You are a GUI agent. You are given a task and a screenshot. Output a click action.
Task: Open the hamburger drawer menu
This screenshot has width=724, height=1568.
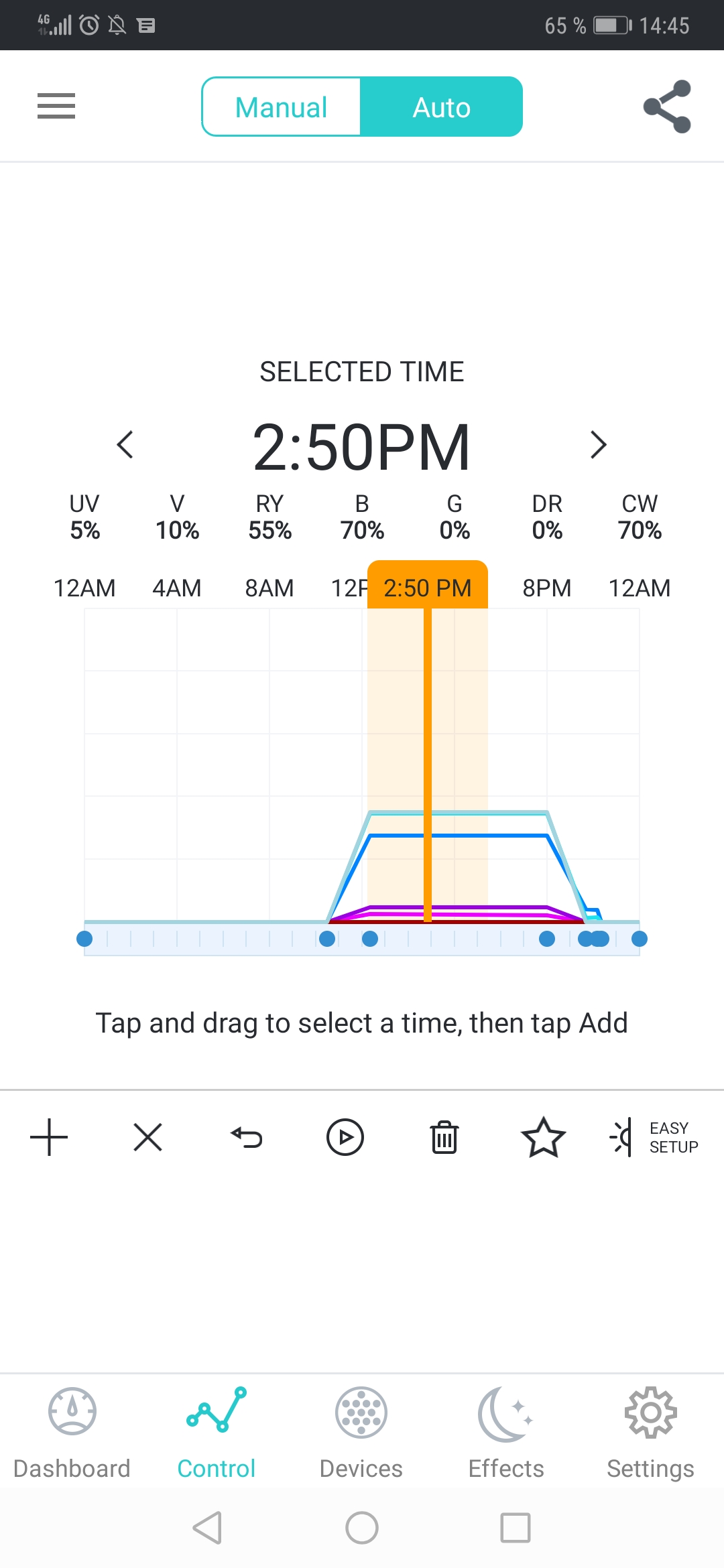[56, 106]
